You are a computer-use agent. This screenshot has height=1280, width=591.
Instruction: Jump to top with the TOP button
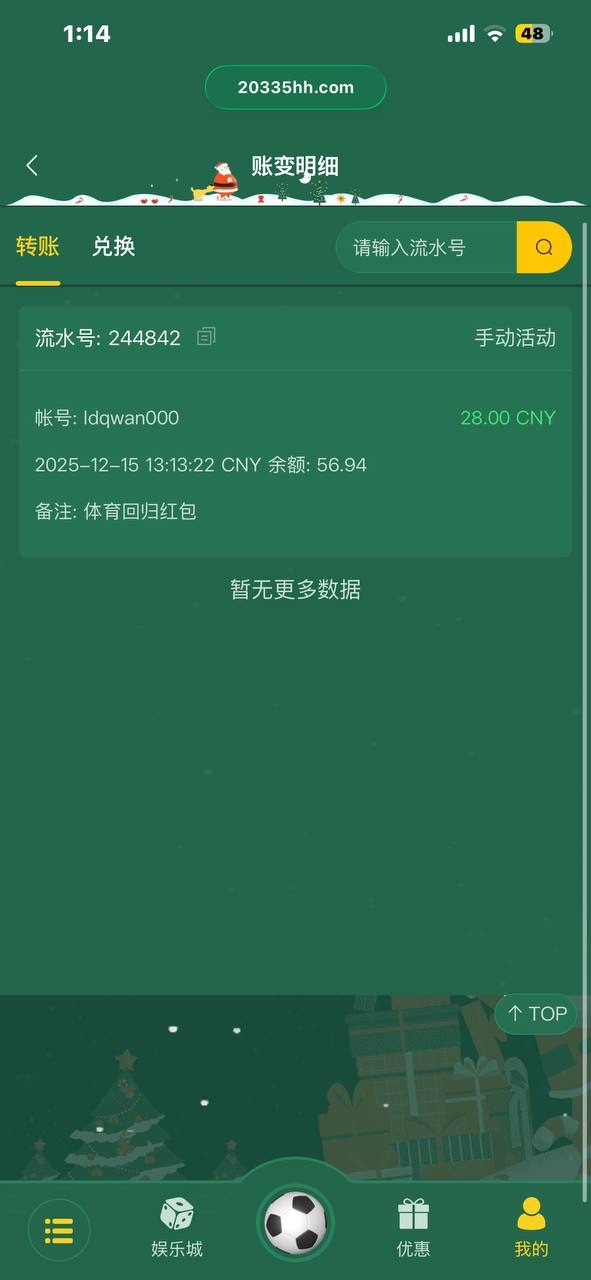coord(536,1014)
